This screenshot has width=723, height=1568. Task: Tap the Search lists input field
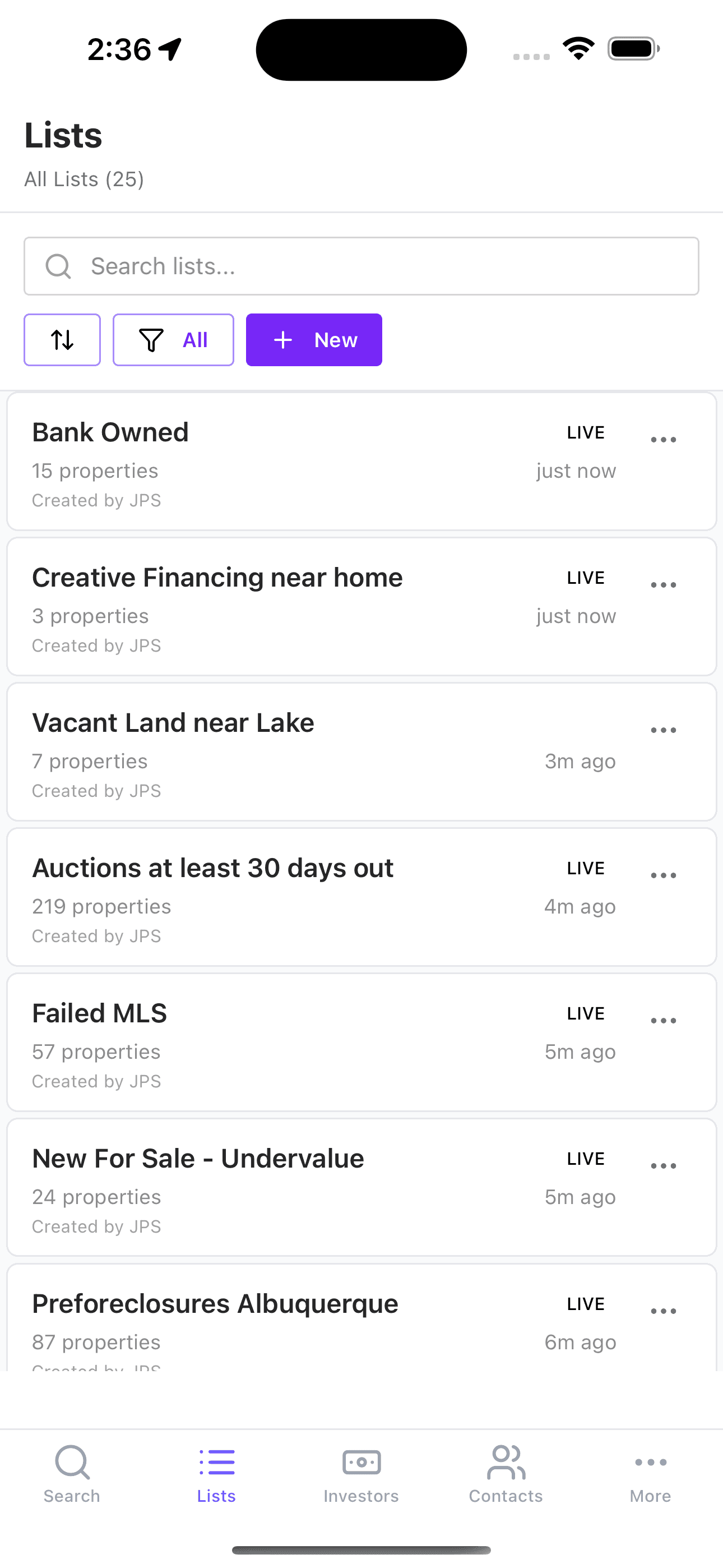tap(361, 266)
